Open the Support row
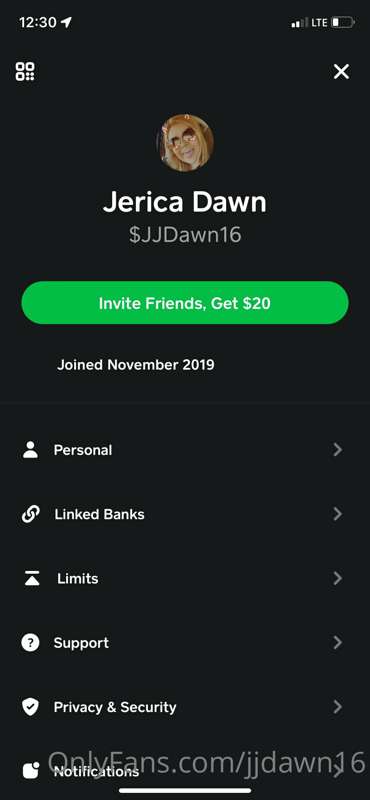Viewport: 370px width, 800px height. tap(185, 643)
